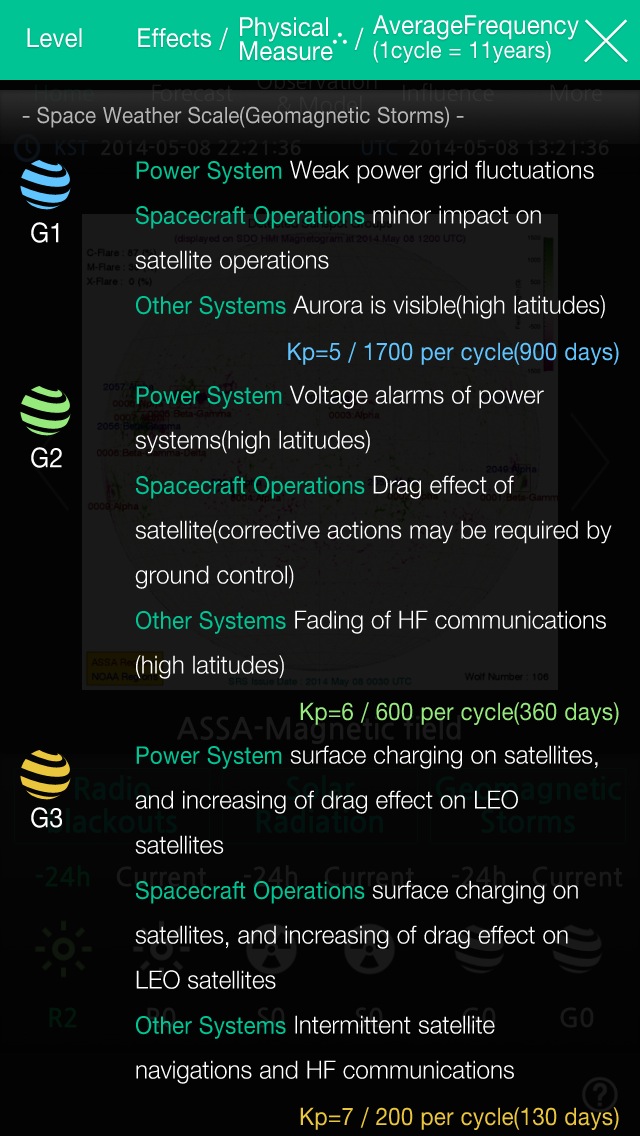640x1136 pixels.
Task: Close the Space Weather Scale overlay
Action: pos(605,41)
